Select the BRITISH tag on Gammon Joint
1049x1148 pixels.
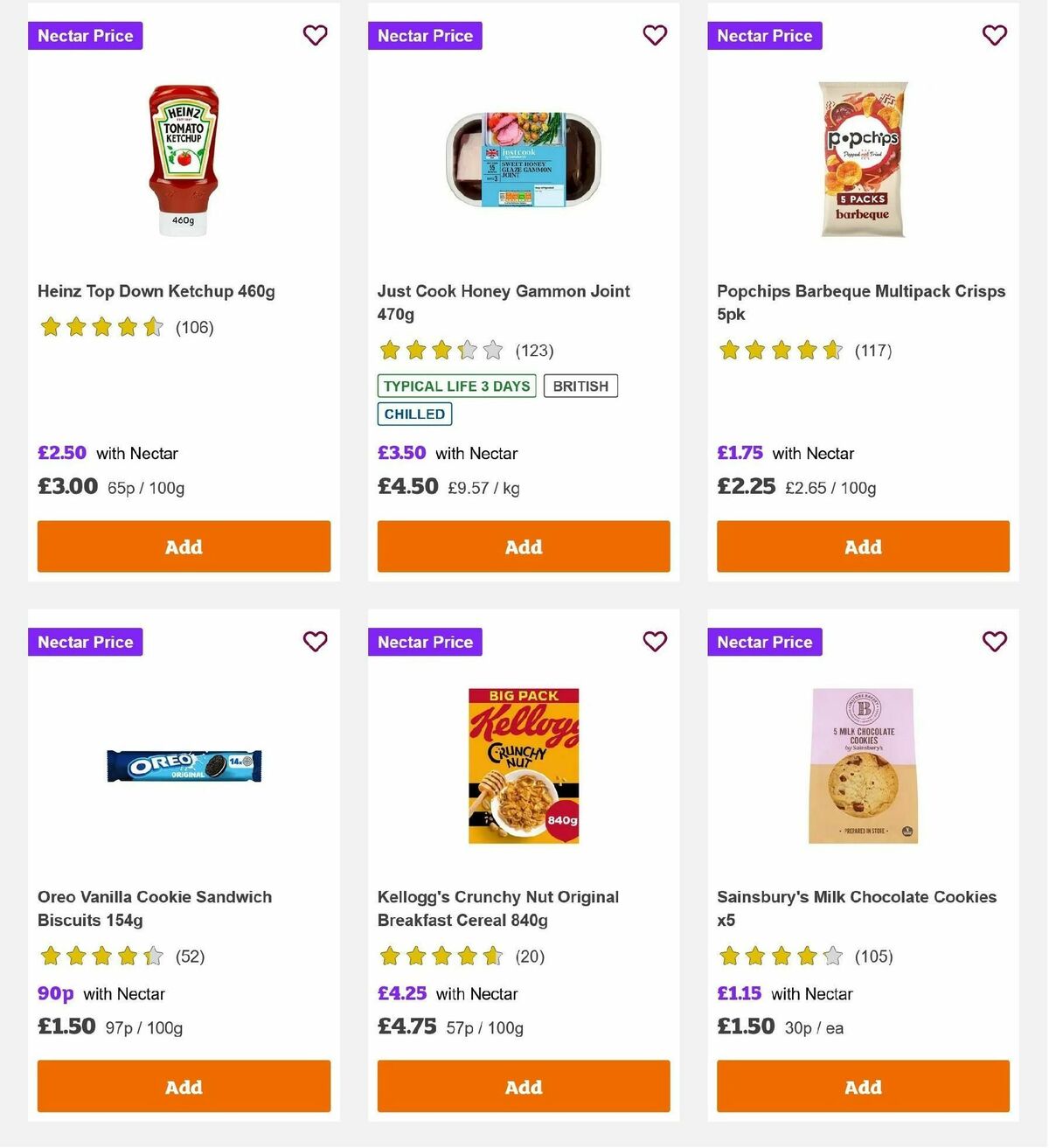580,385
